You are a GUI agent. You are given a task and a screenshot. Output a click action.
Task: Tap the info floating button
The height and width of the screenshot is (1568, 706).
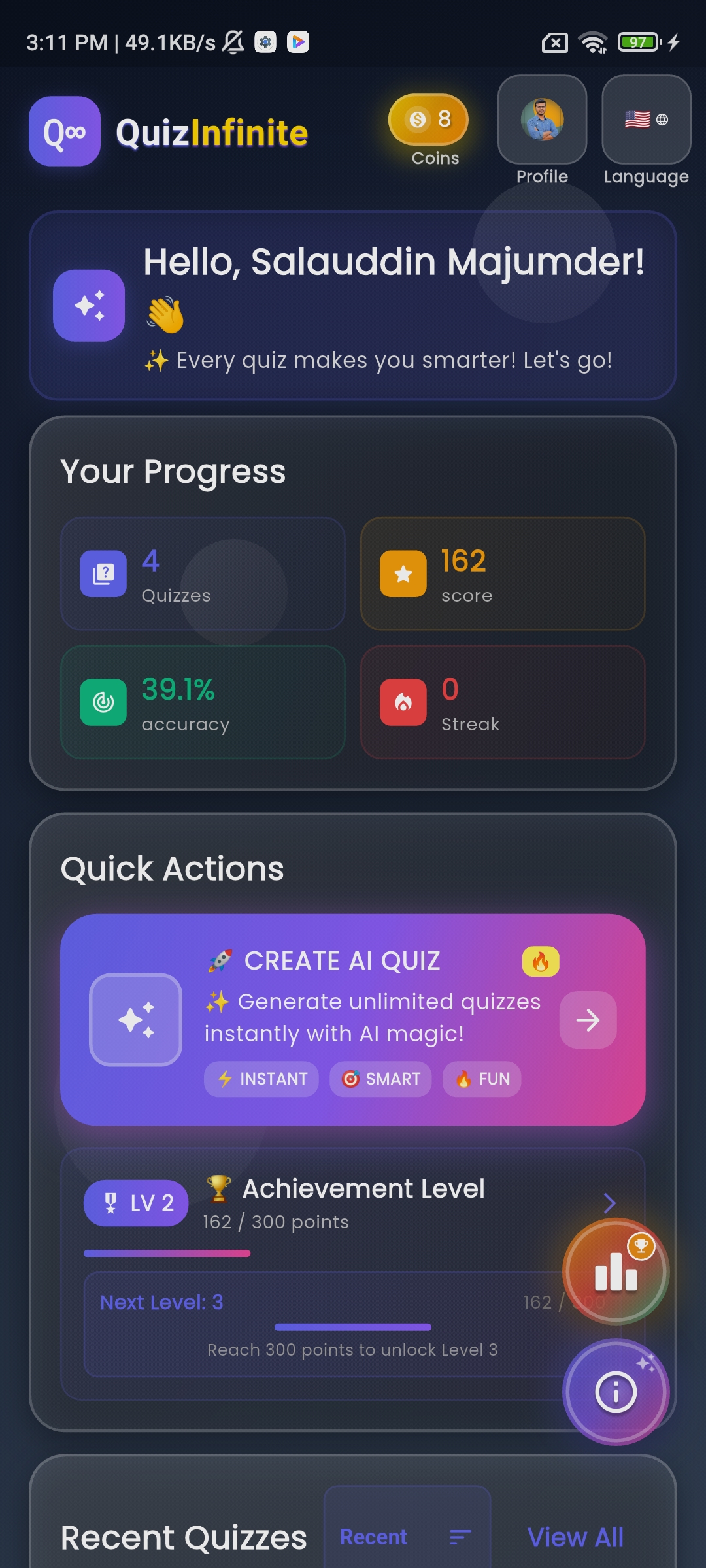click(615, 1392)
